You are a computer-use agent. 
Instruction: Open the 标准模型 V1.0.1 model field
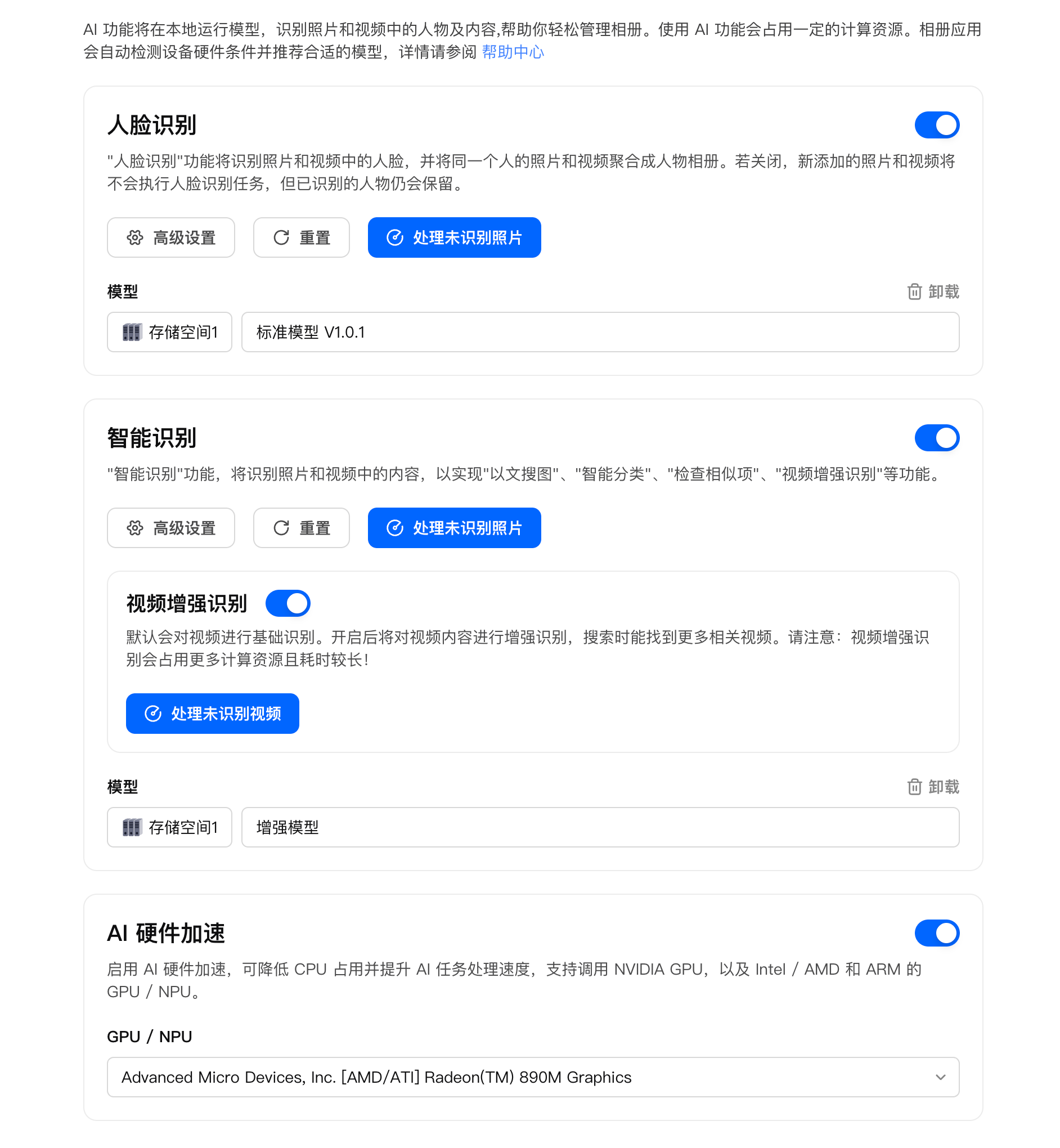(x=599, y=332)
